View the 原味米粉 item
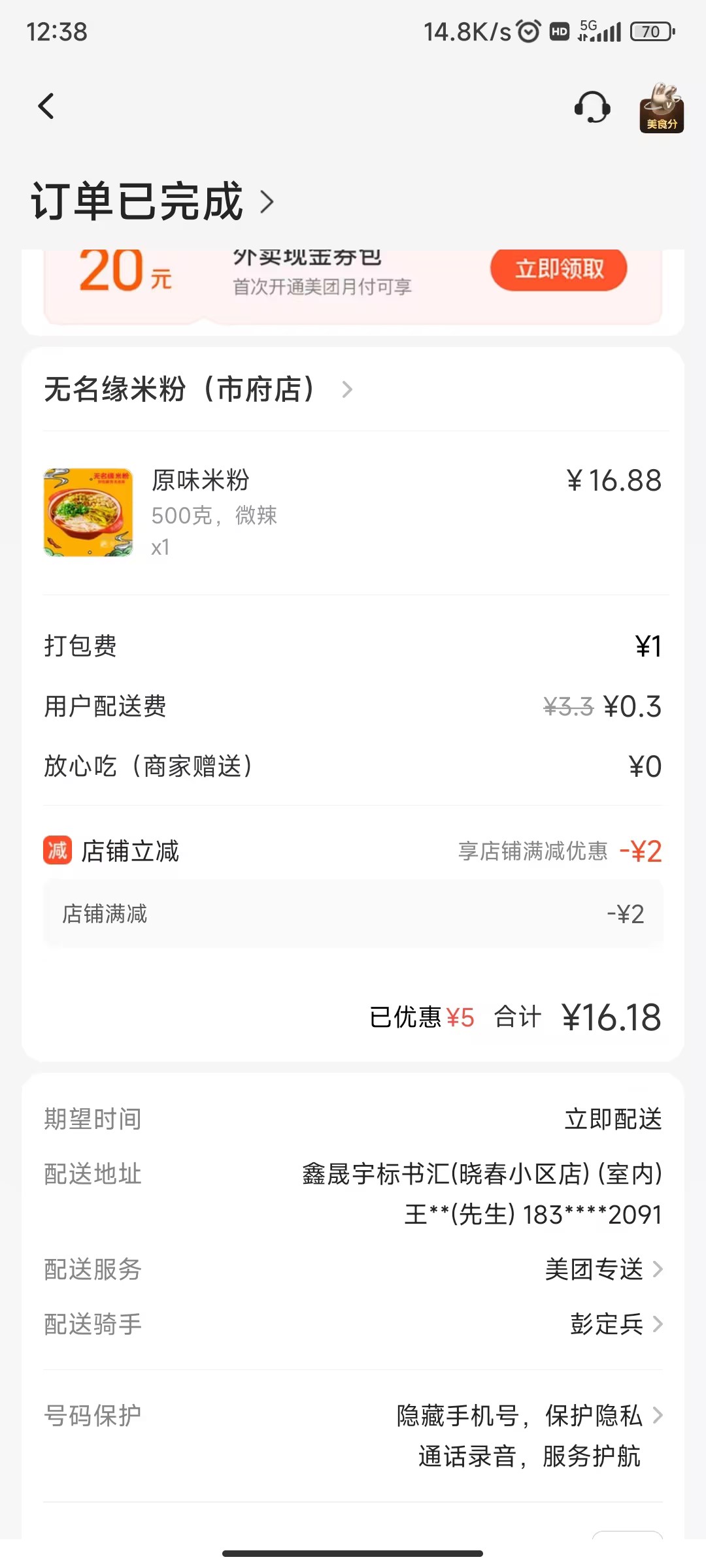 (x=200, y=481)
